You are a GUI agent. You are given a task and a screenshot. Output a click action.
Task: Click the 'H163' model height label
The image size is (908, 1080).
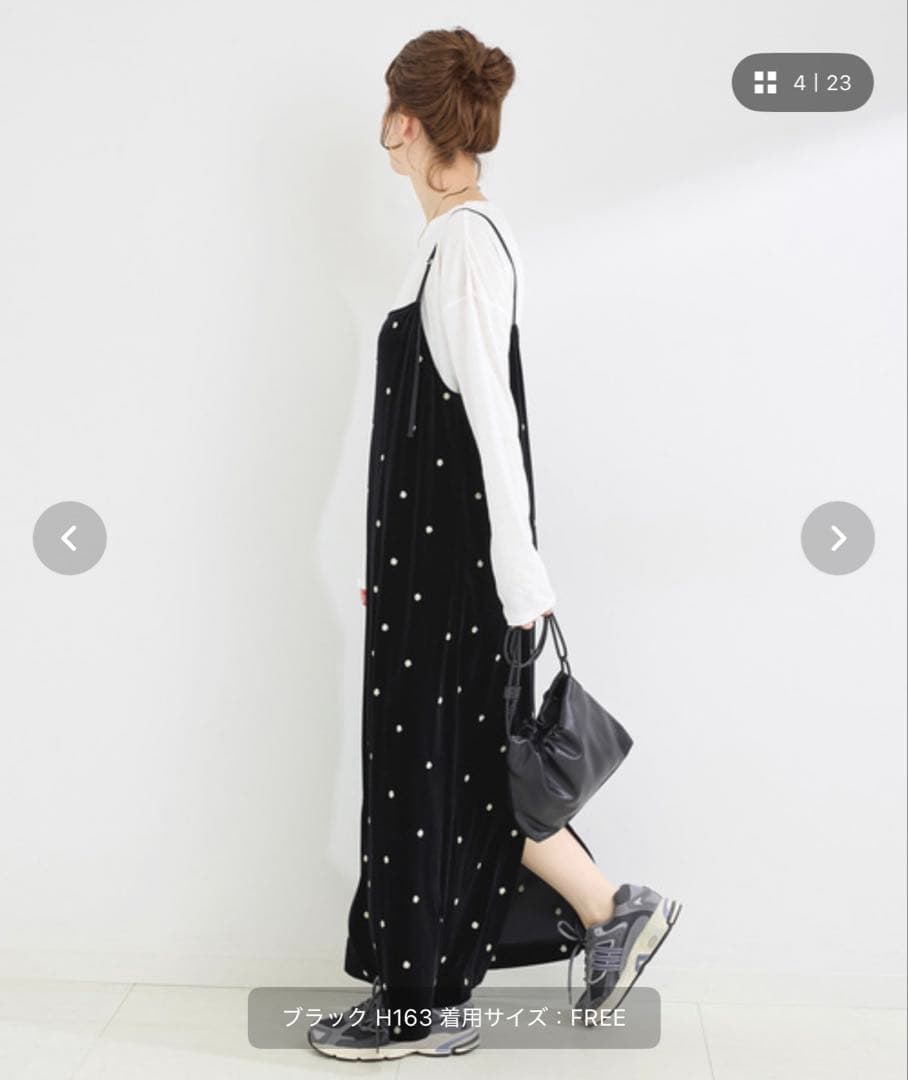click(398, 1017)
